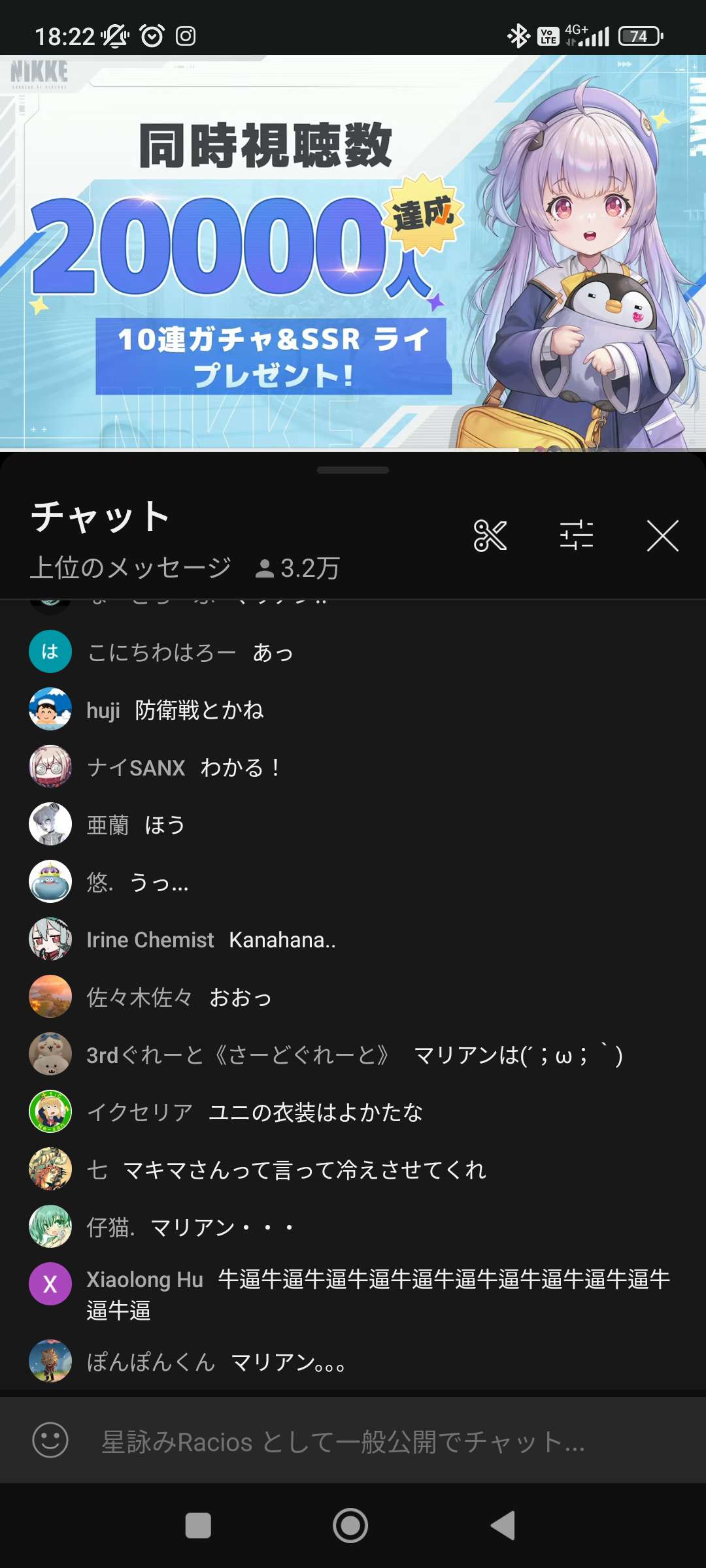706x1568 pixels.
Task: Open the 上位のメッセージ chat mode selector
Action: [x=131, y=568]
